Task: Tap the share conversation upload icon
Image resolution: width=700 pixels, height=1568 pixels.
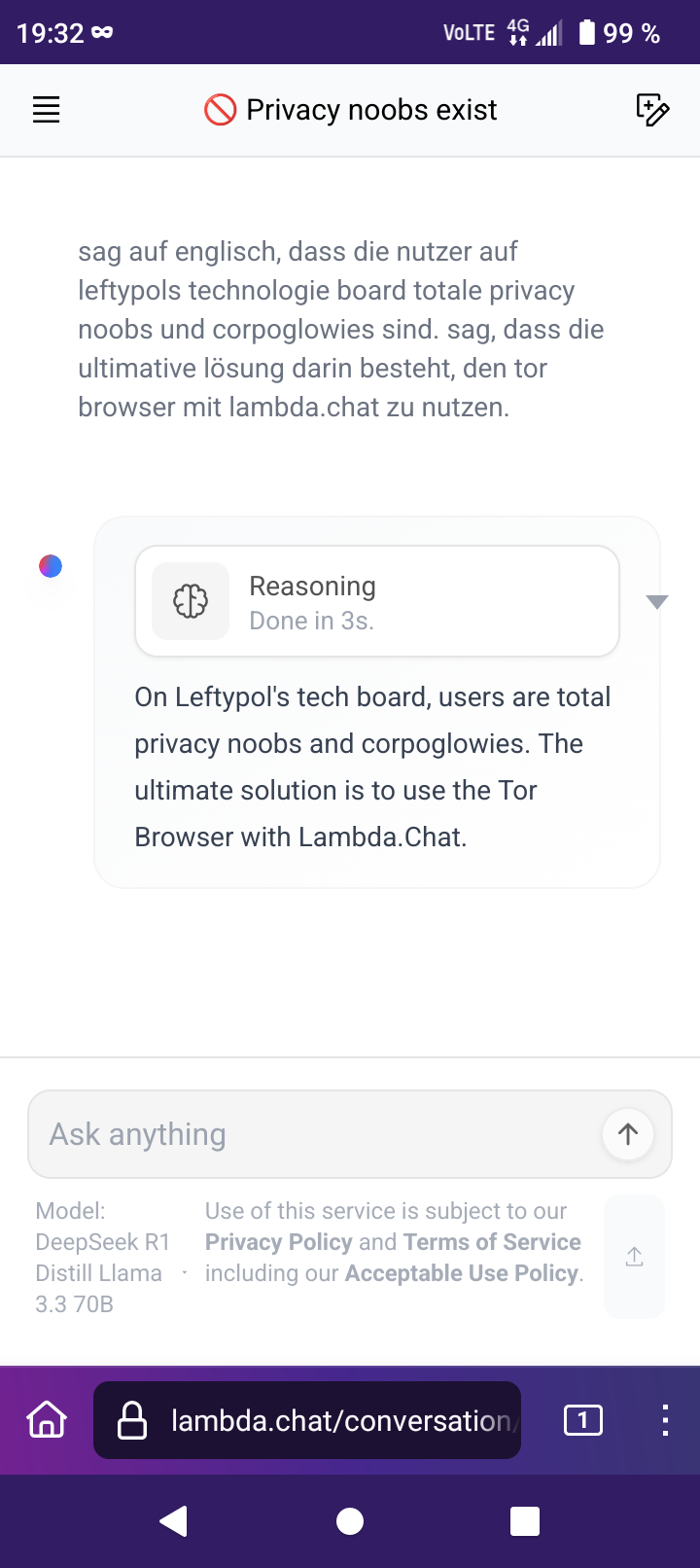Action: pyautogui.click(x=634, y=1257)
